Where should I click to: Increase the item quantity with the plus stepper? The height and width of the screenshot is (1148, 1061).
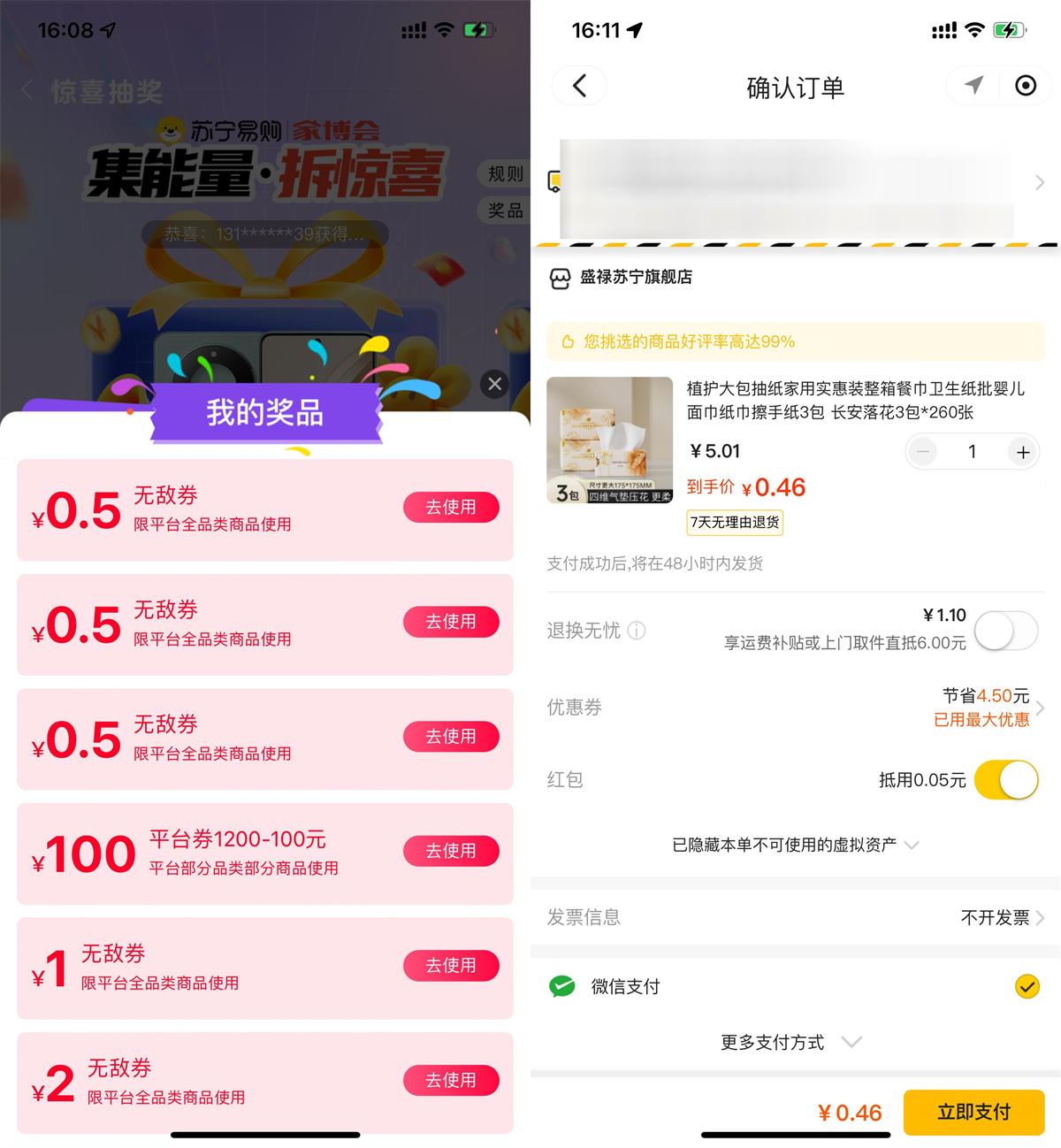click(x=1023, y=452)
